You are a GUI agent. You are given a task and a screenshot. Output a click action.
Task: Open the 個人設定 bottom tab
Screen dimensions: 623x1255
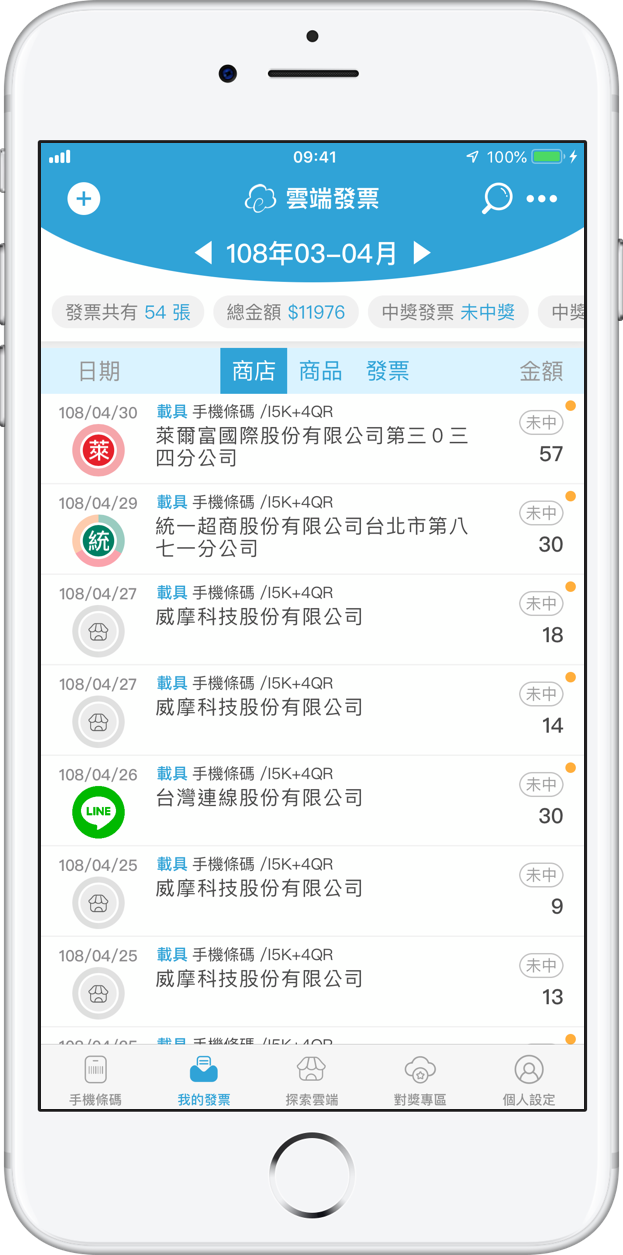pos(529,1080)
